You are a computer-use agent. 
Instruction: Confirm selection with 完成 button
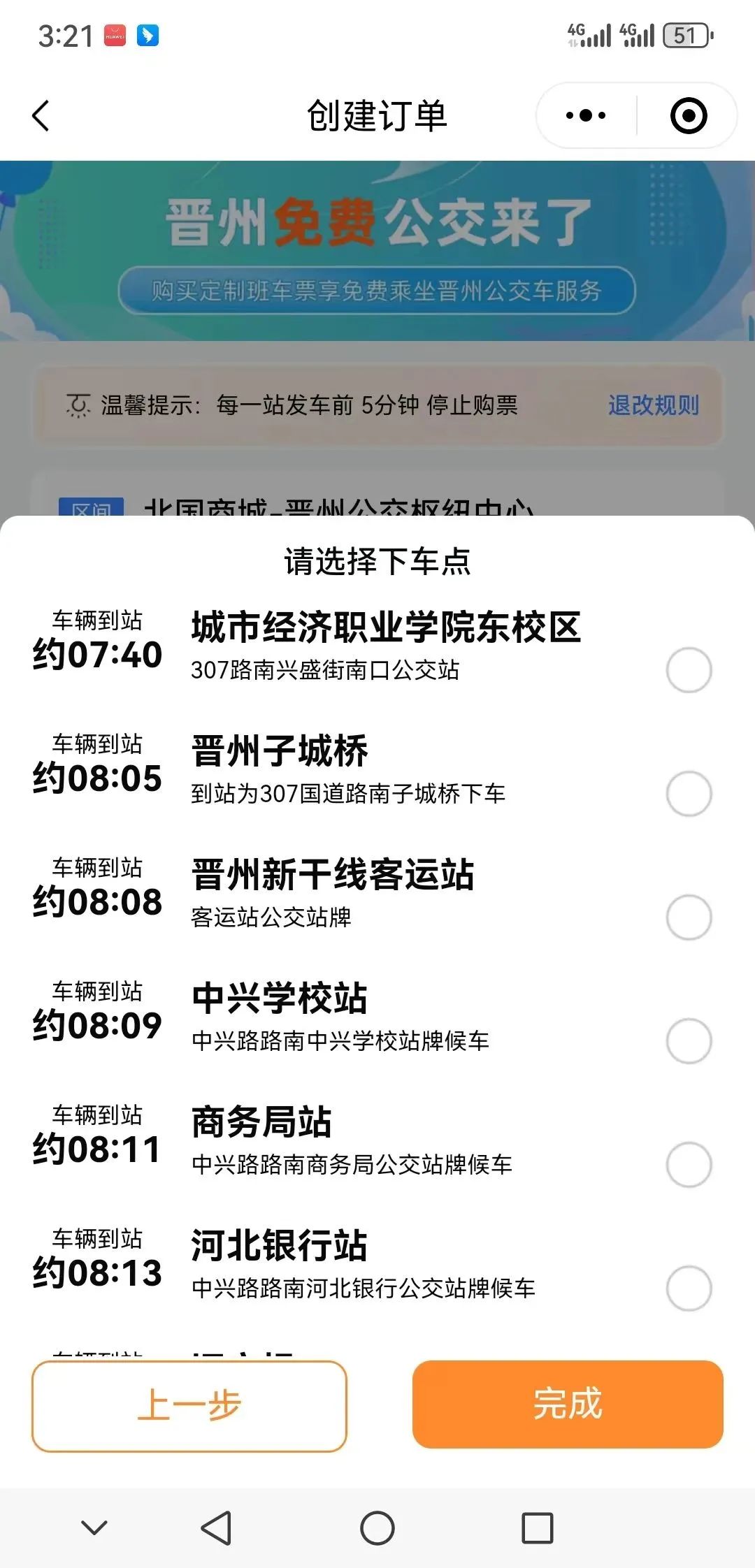click(x=568, y=1404)
